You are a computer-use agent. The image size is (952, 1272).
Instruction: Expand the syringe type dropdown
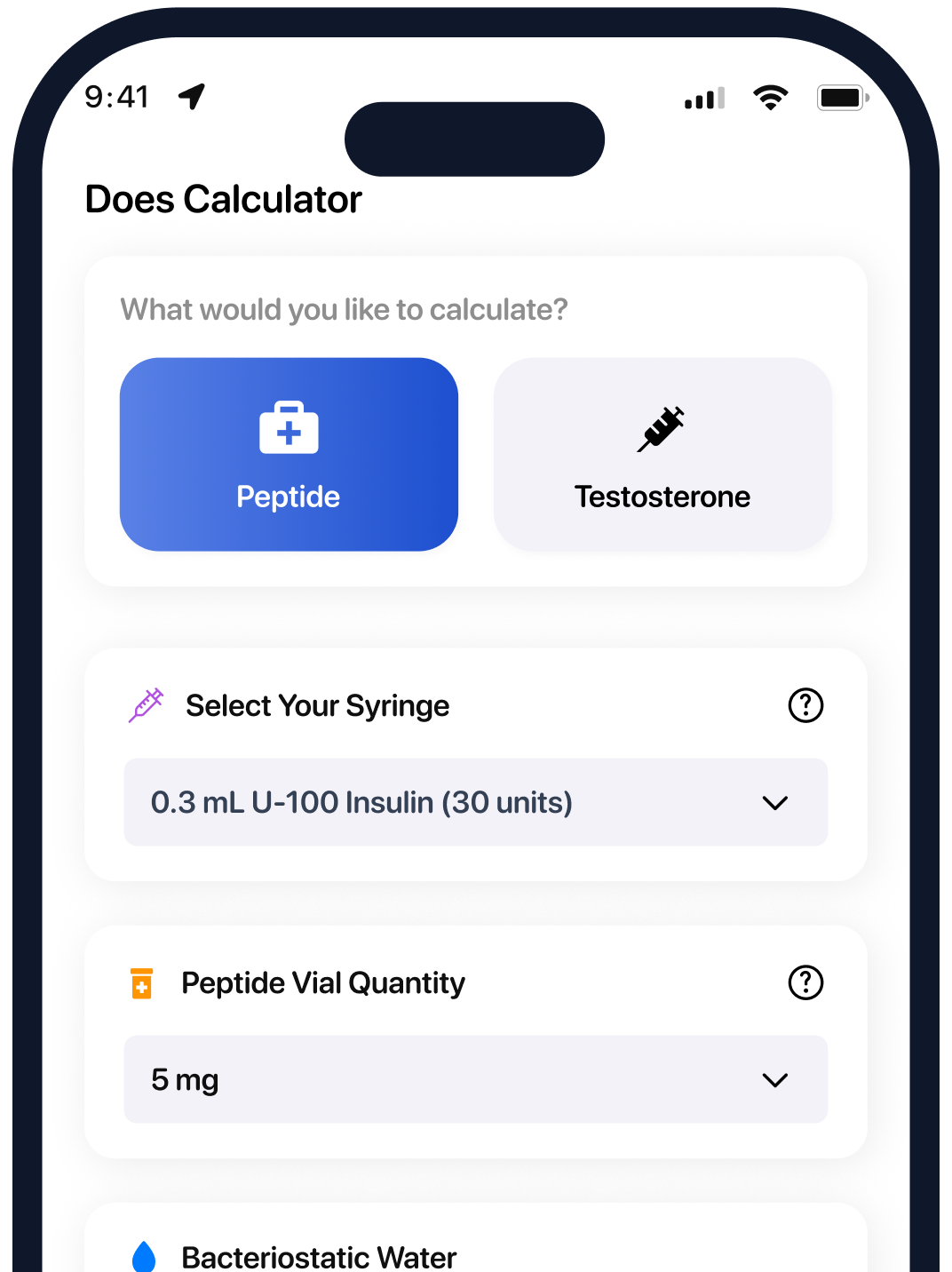click(x=475, y=802)
